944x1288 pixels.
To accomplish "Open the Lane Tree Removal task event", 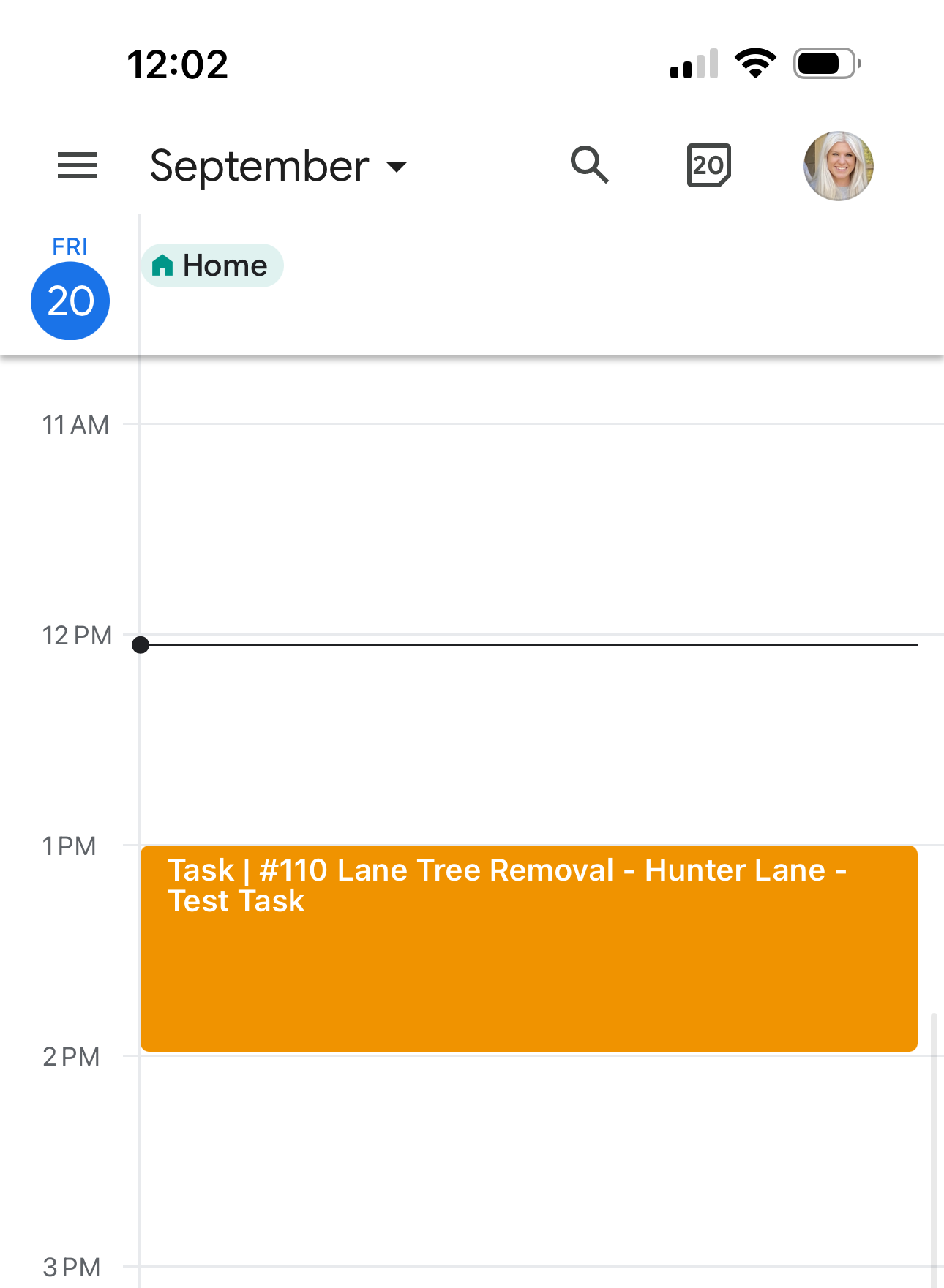I will [528, 948].
